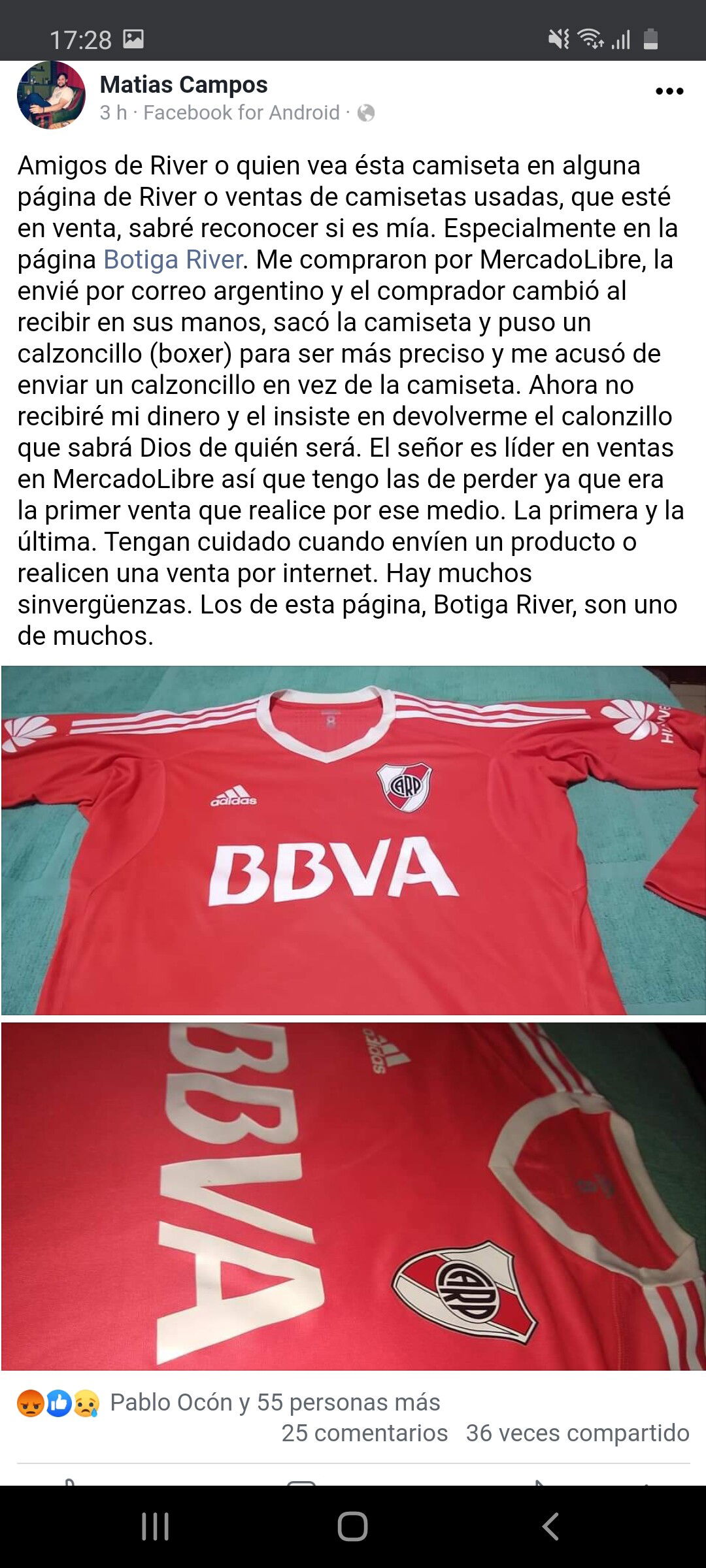Open the recent apps view
Image resolution: width=706 pixels, height=1568 pixels.
156,1527
